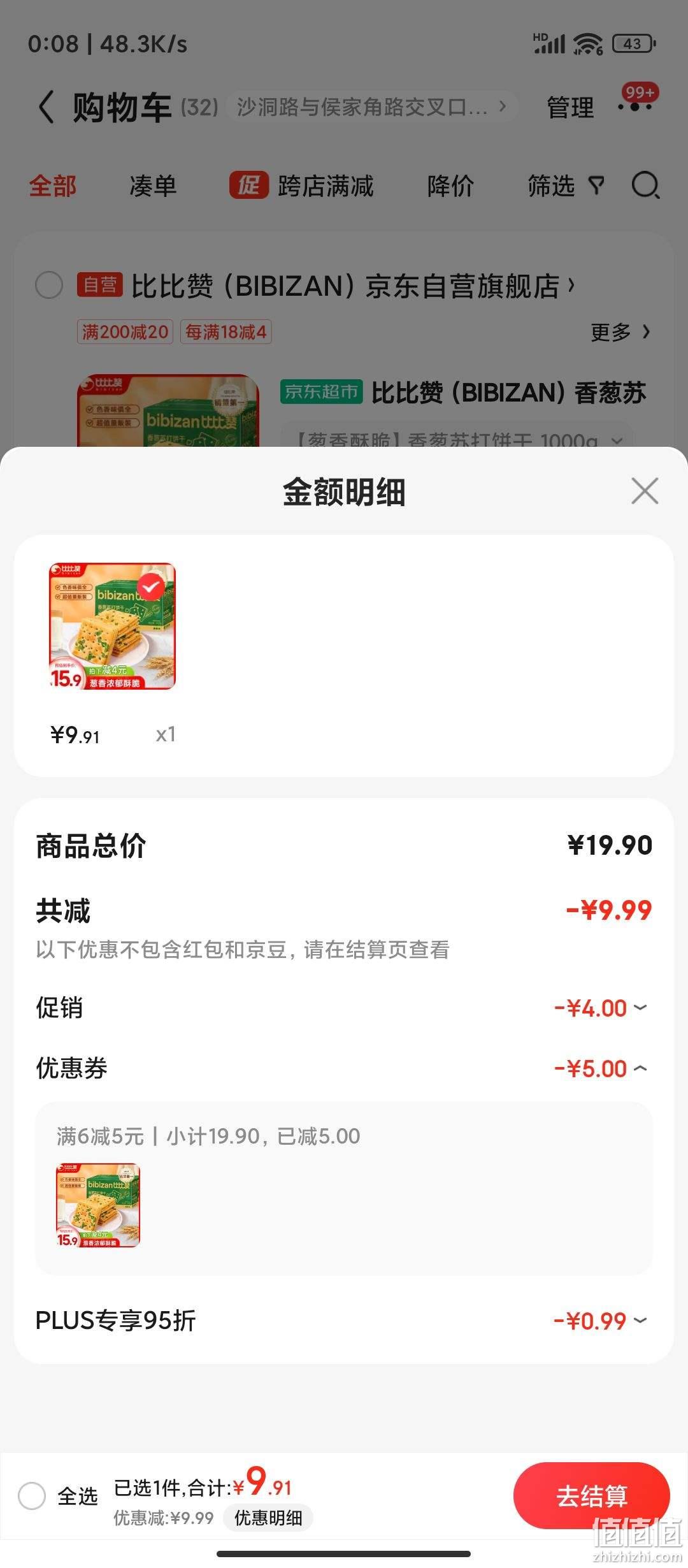This screenshot has width=688, height=1568.
Task: Tap the selected biscuit product thumbnail
Action: (x=112, y=626)
